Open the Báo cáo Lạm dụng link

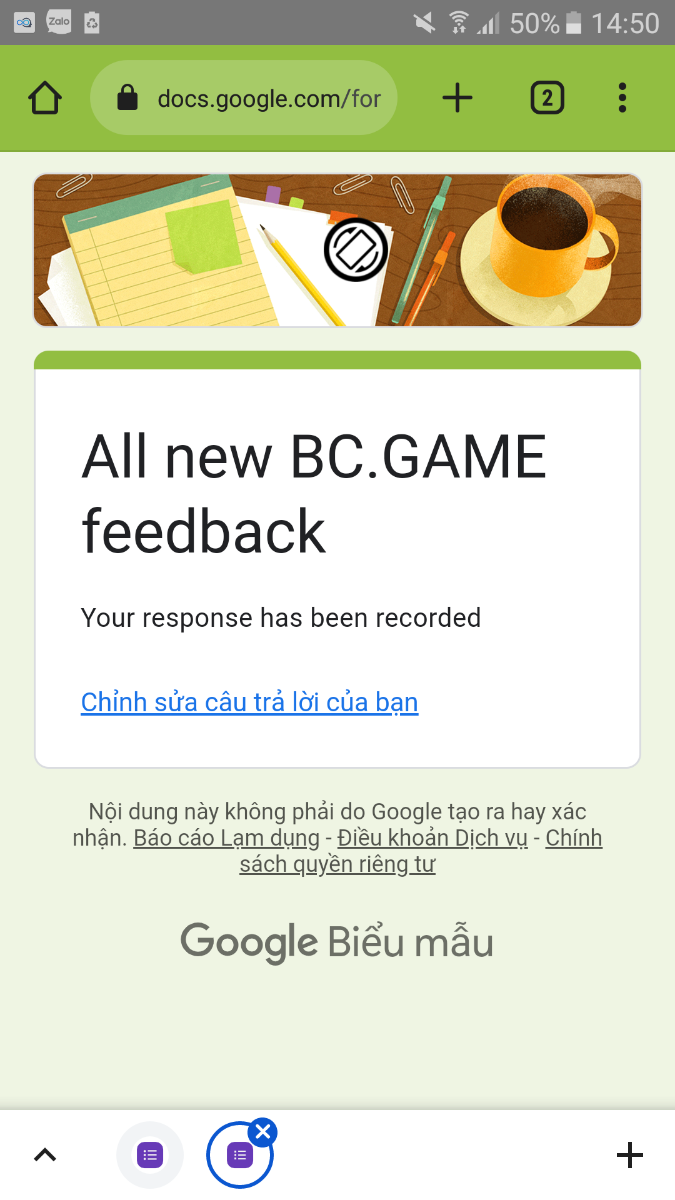coord(226,838)
